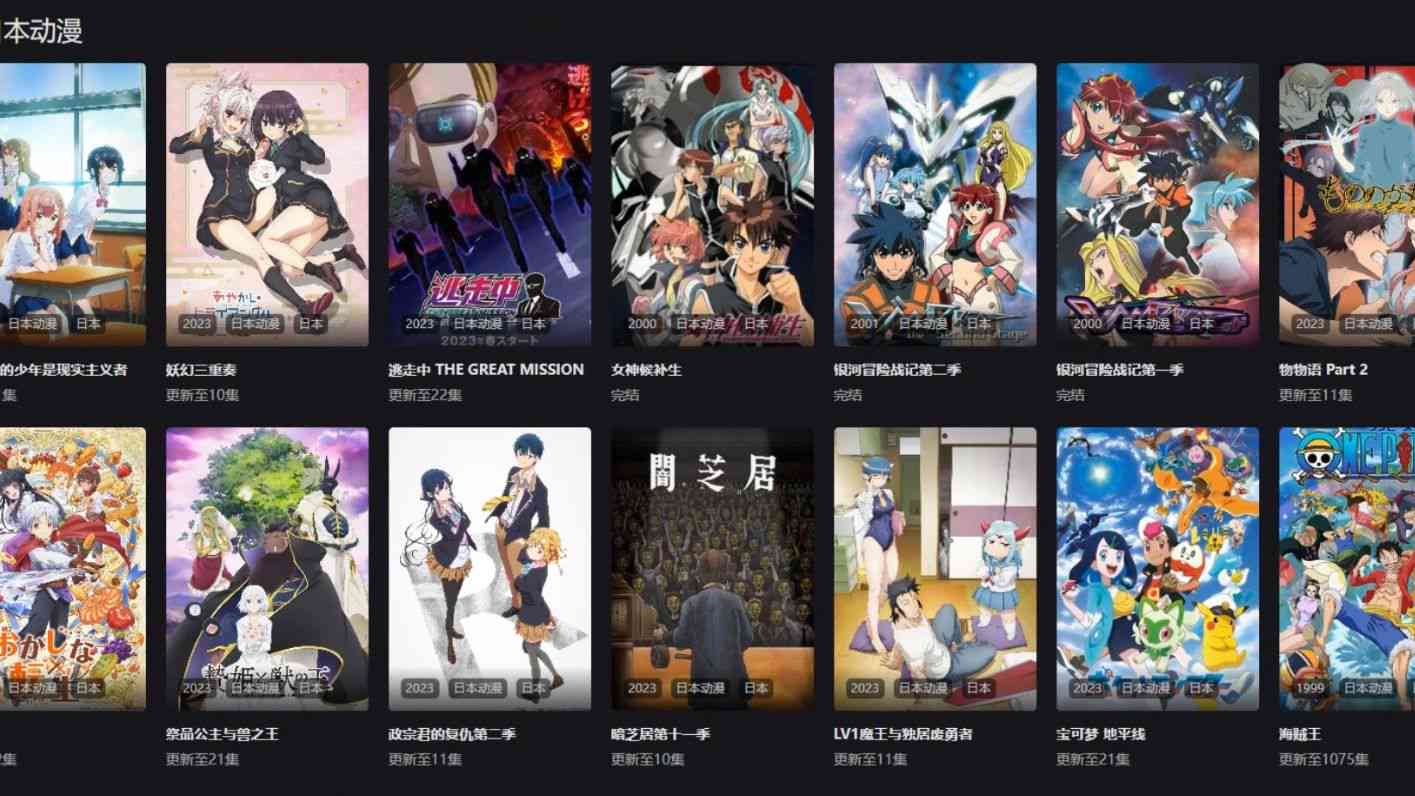Open the 赘婿公主与兽之王 card

[x=267, y=569]
